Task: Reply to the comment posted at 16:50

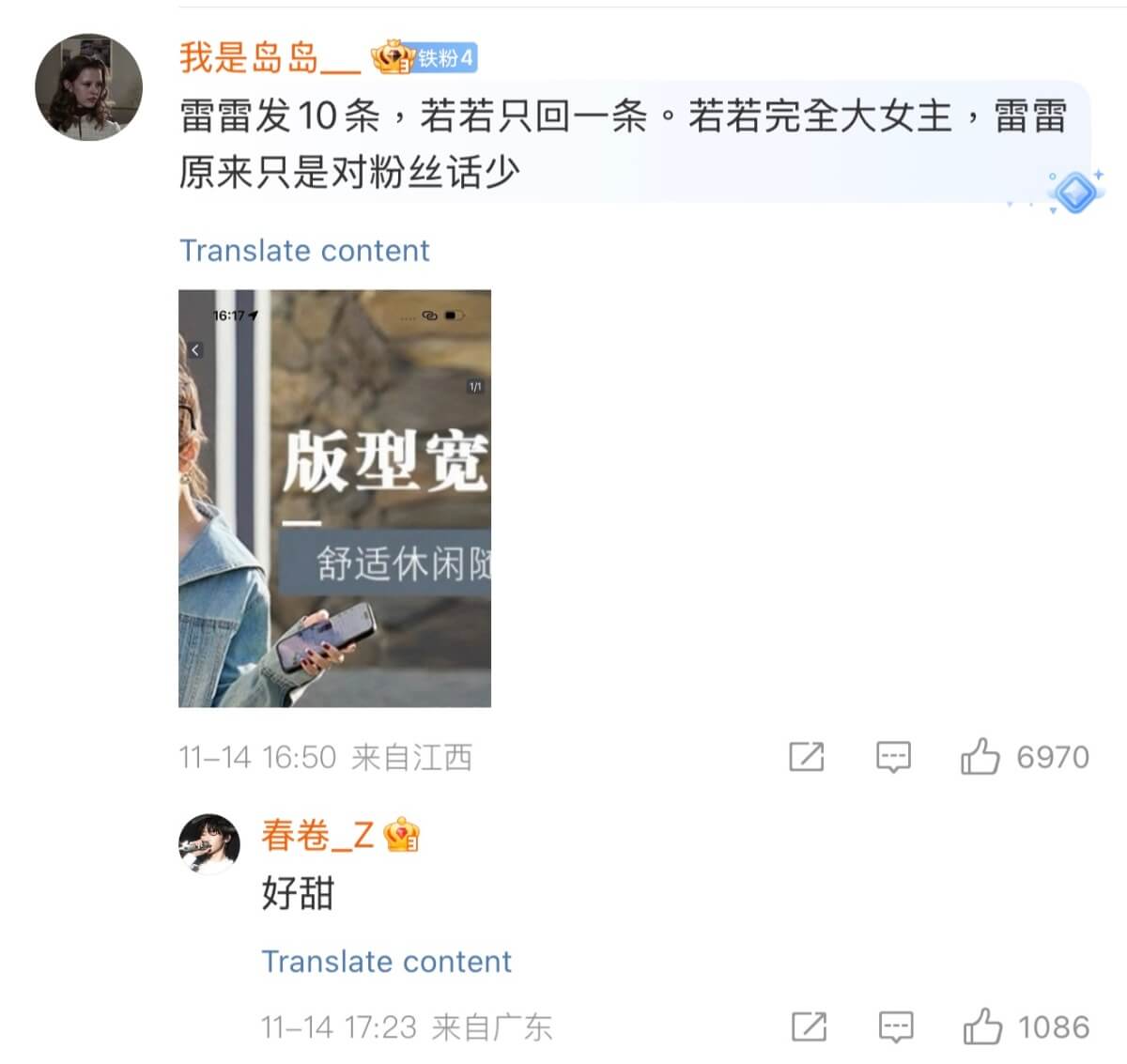Action: pyautogui.click(x=893, y=757)
